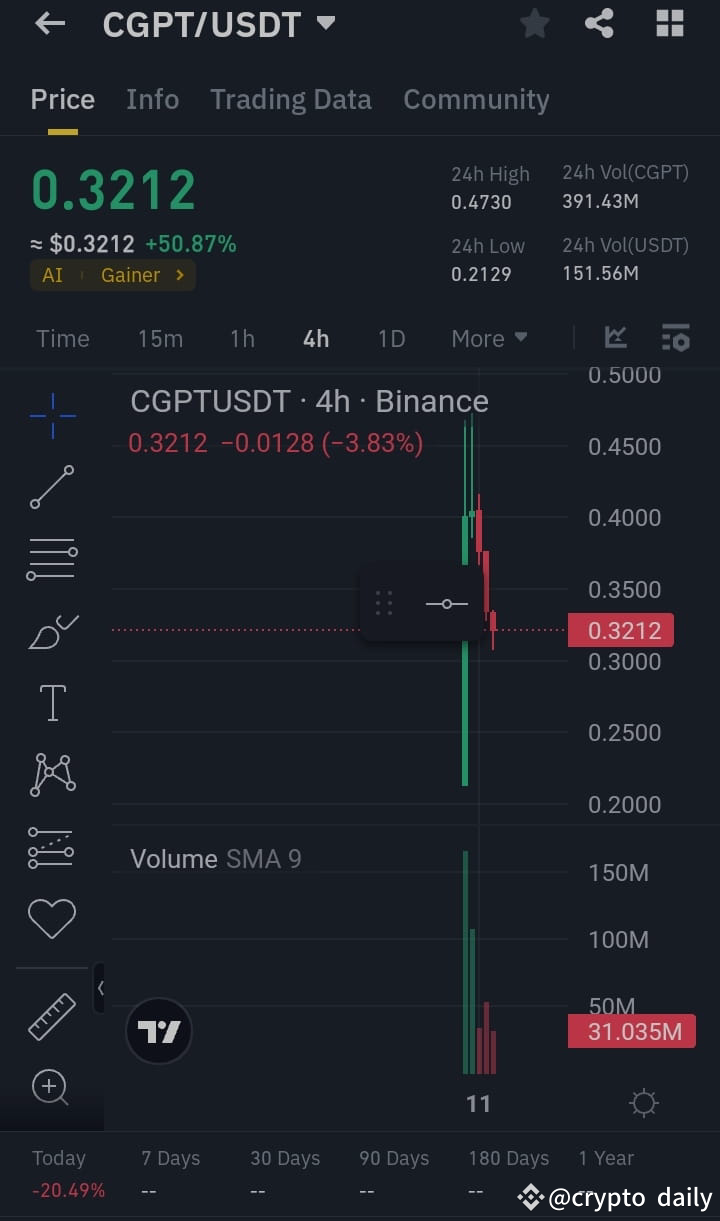720x1221 pixels.
Task: Select the crosshair cursor tool
Action: click(52, 416)
